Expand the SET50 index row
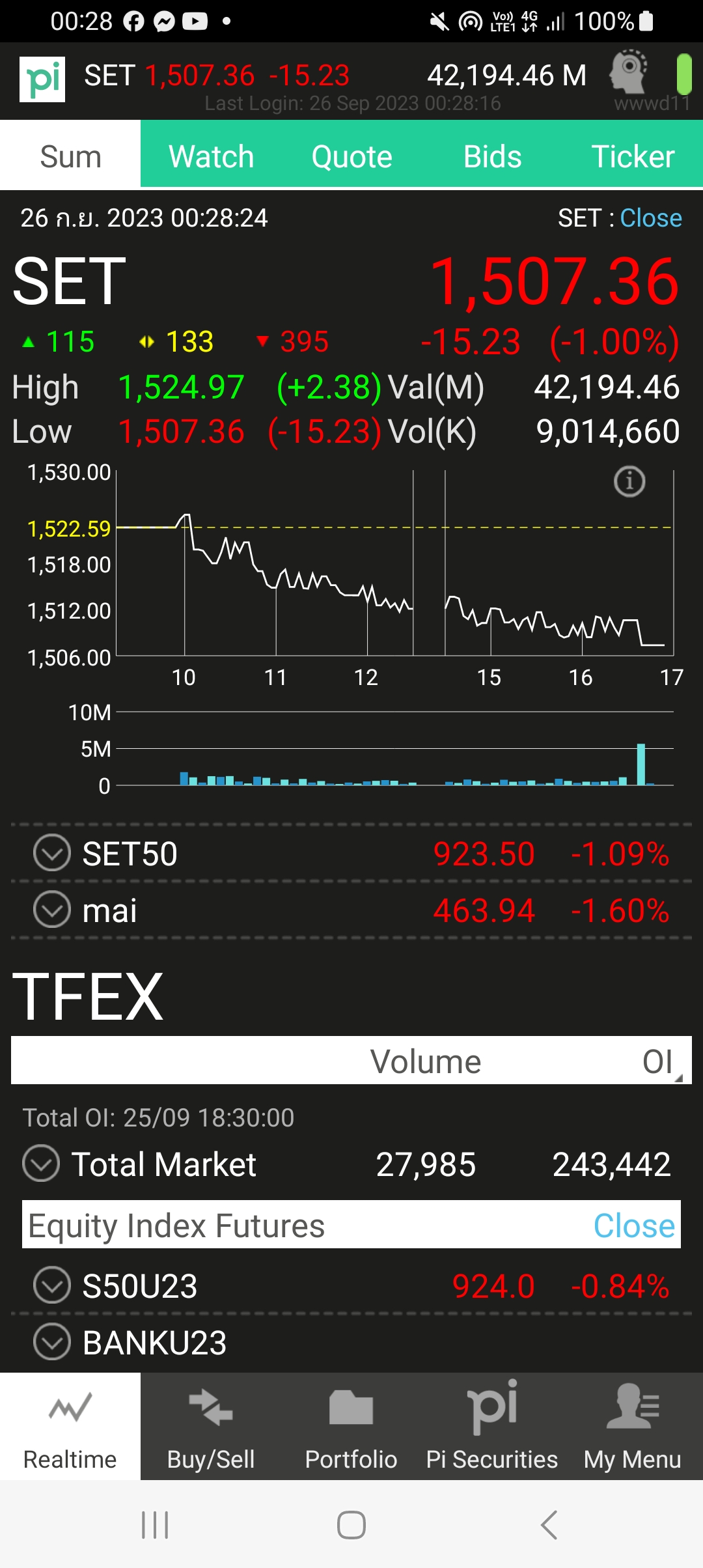 (x=52, y=853)
